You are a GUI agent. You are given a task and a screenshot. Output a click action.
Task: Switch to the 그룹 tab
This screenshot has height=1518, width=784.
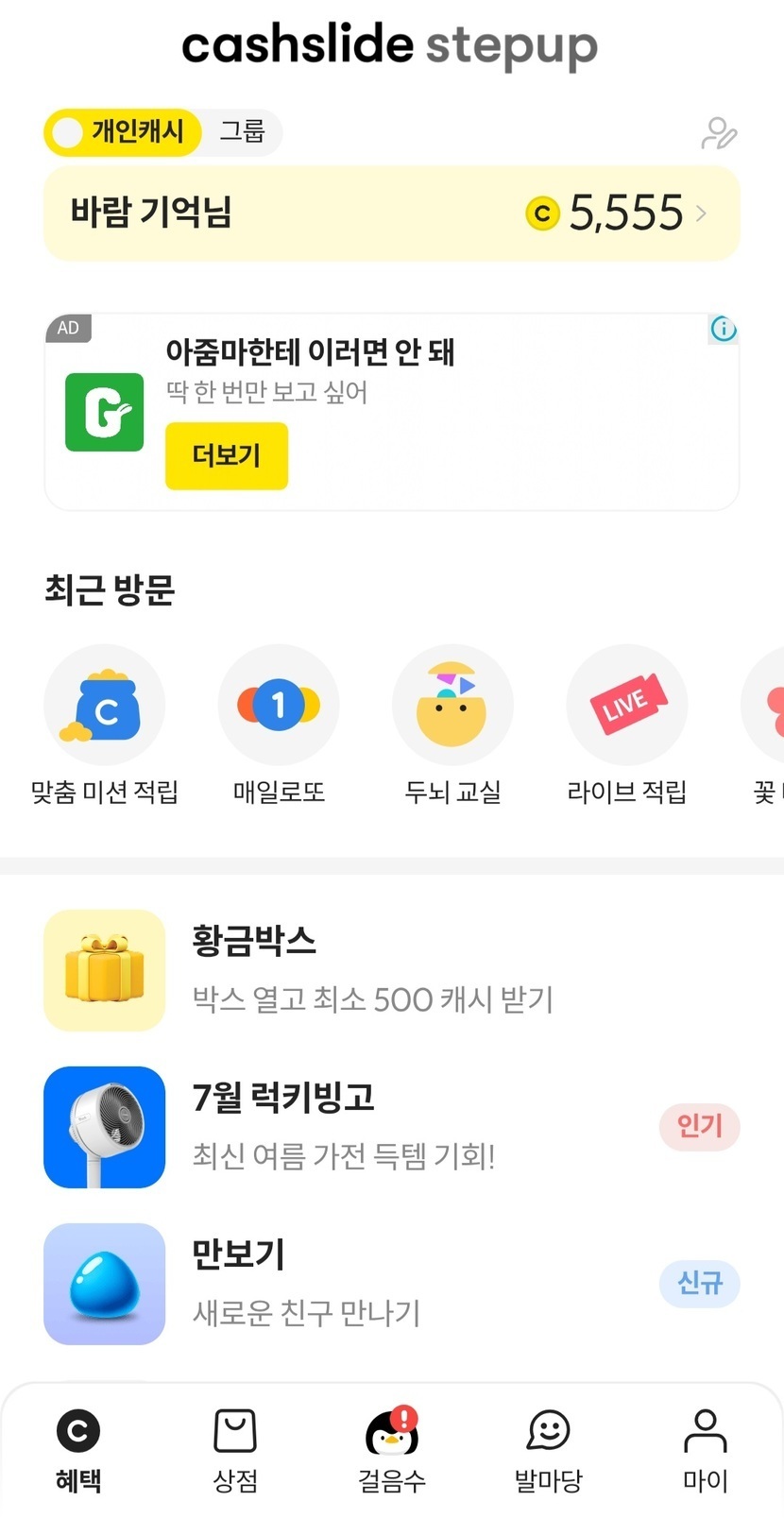tap(242, 131)
